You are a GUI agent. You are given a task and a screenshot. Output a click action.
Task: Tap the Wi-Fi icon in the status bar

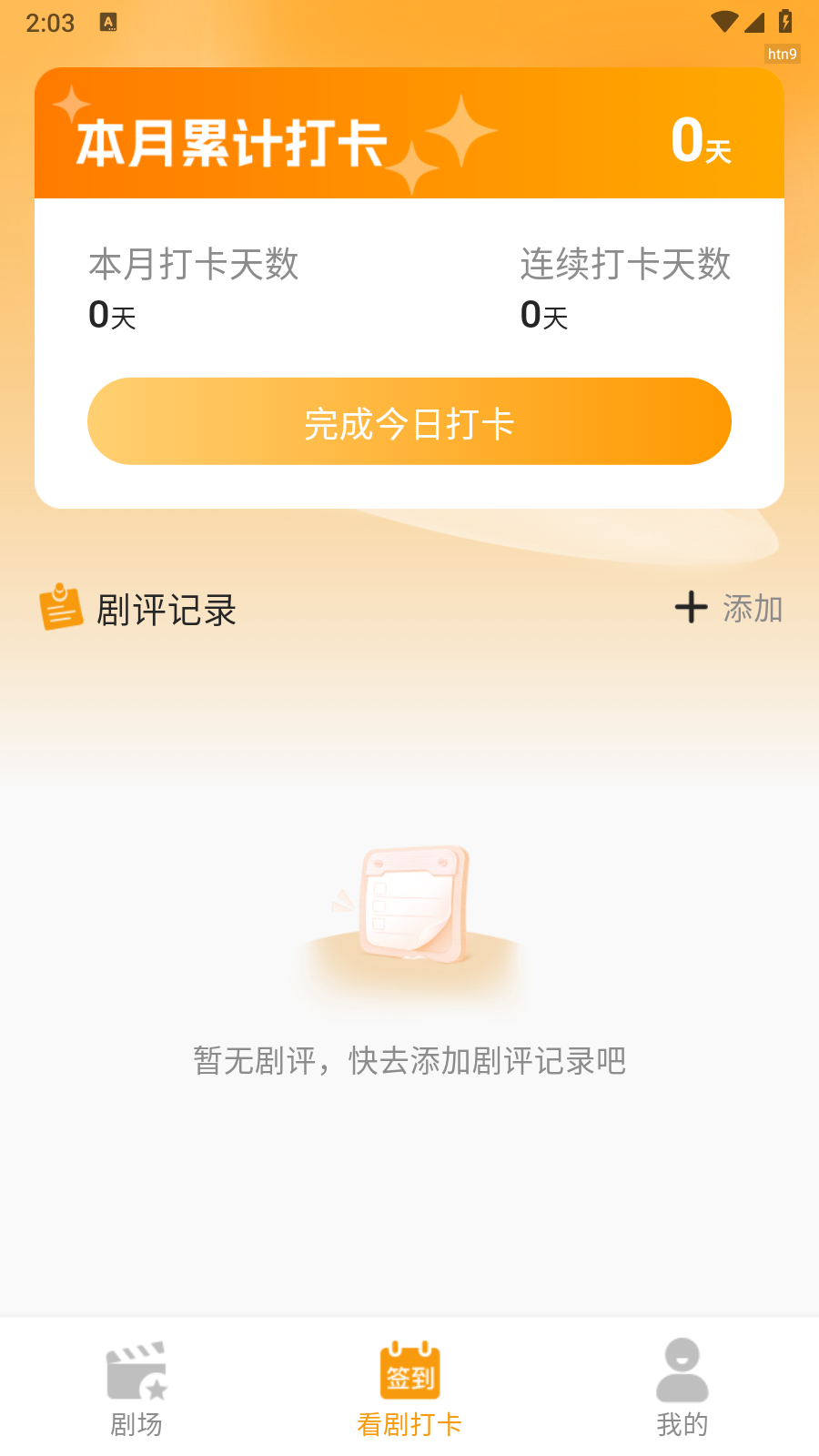click(x=723, y=24)
